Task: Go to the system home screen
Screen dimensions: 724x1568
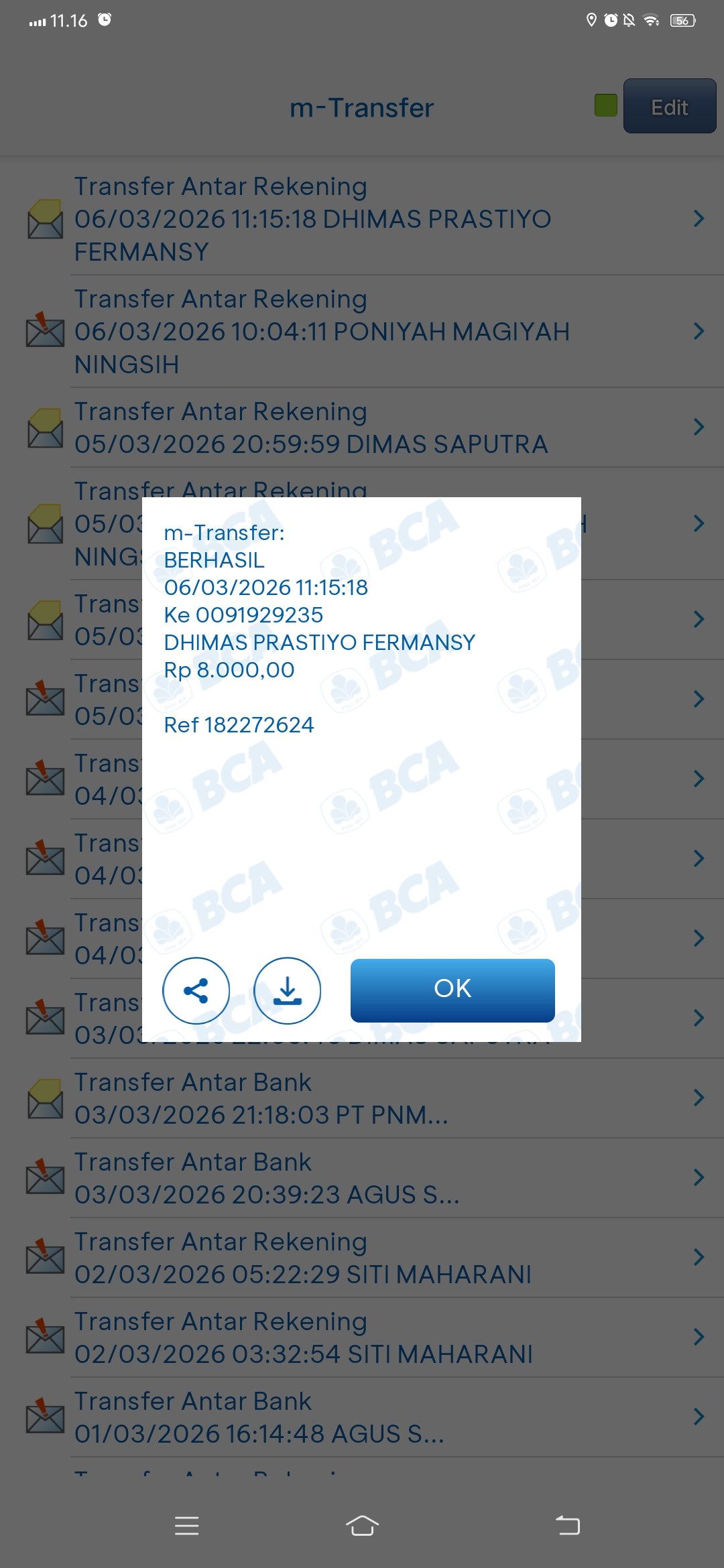Action: (362, 1526)
